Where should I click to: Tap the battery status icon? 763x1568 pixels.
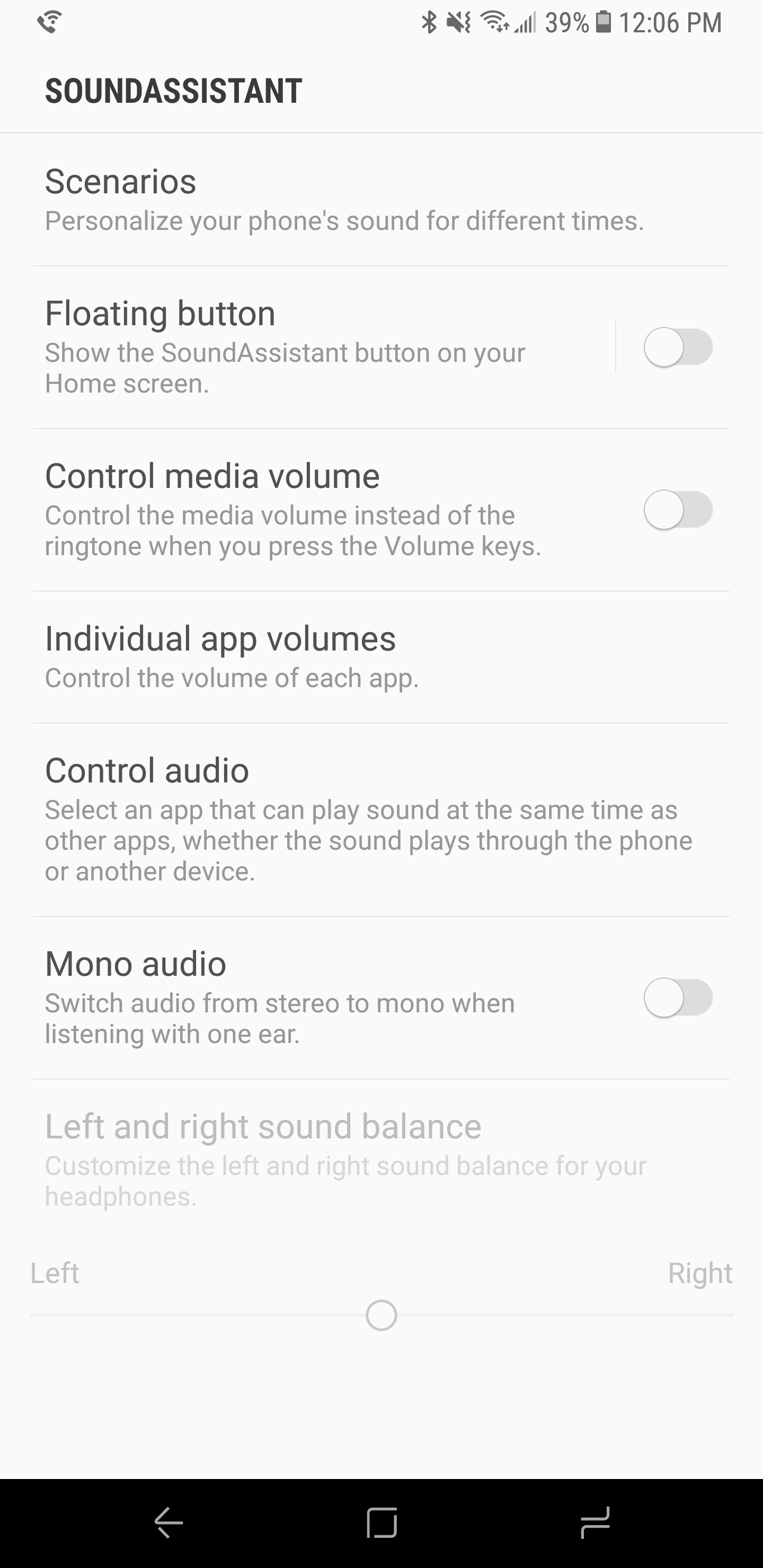tap(602, 22)
